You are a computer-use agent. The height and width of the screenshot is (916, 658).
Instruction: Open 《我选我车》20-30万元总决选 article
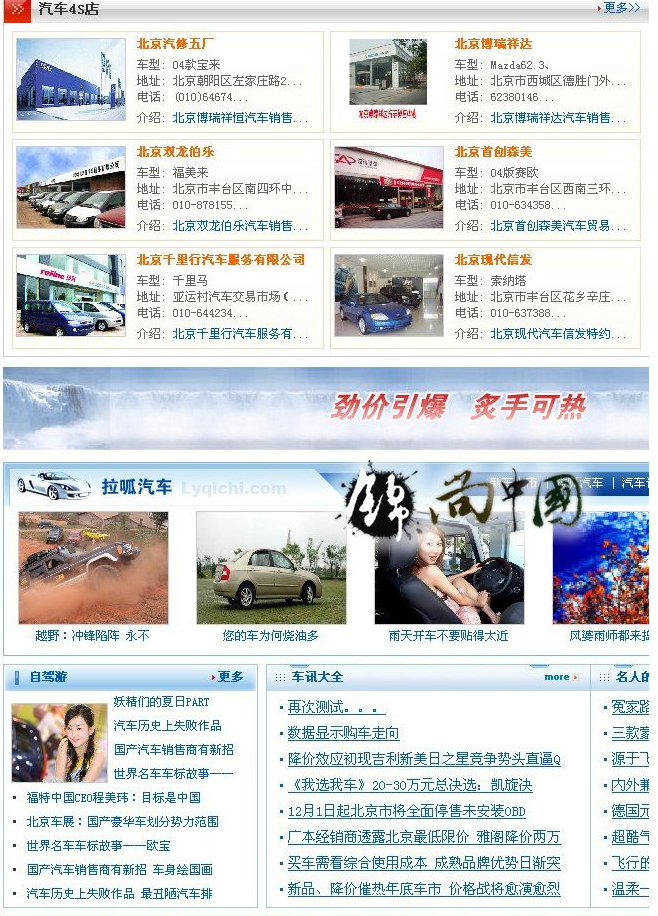click(410, 786)
